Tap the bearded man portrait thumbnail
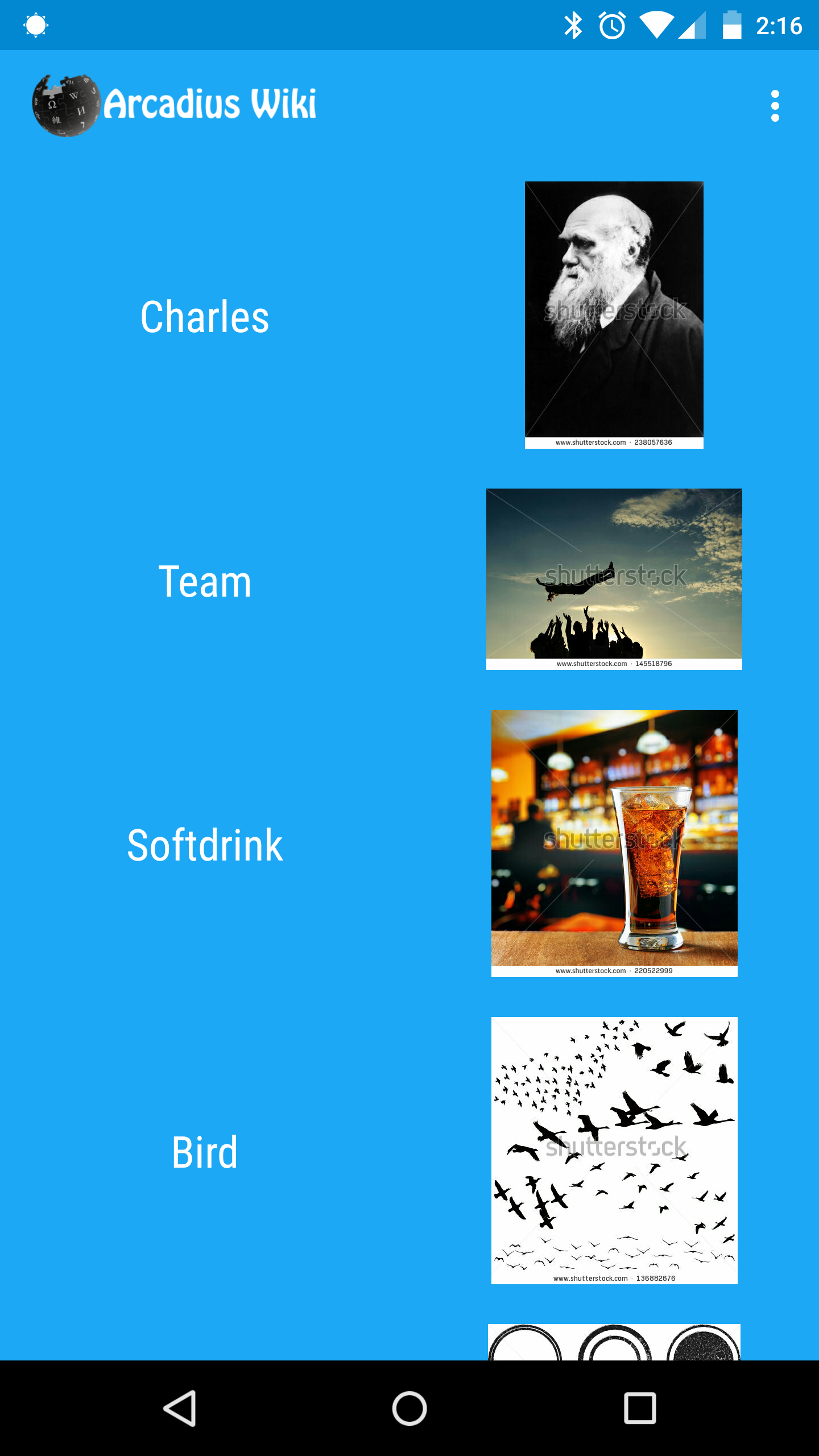Viewport: 819px width, 1456px height. click(x=614, y=315)
